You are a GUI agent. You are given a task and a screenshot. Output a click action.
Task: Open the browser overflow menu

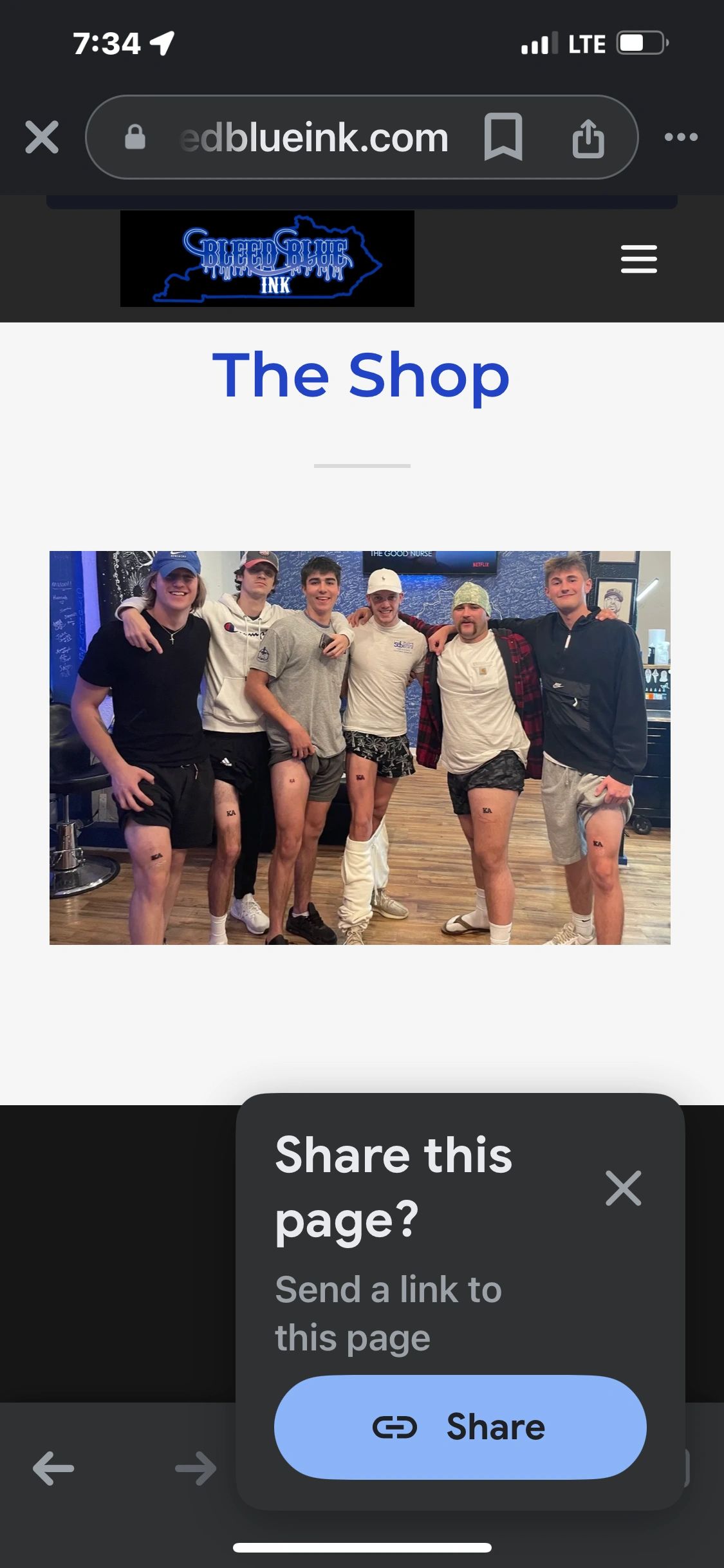tap(681, 137)
